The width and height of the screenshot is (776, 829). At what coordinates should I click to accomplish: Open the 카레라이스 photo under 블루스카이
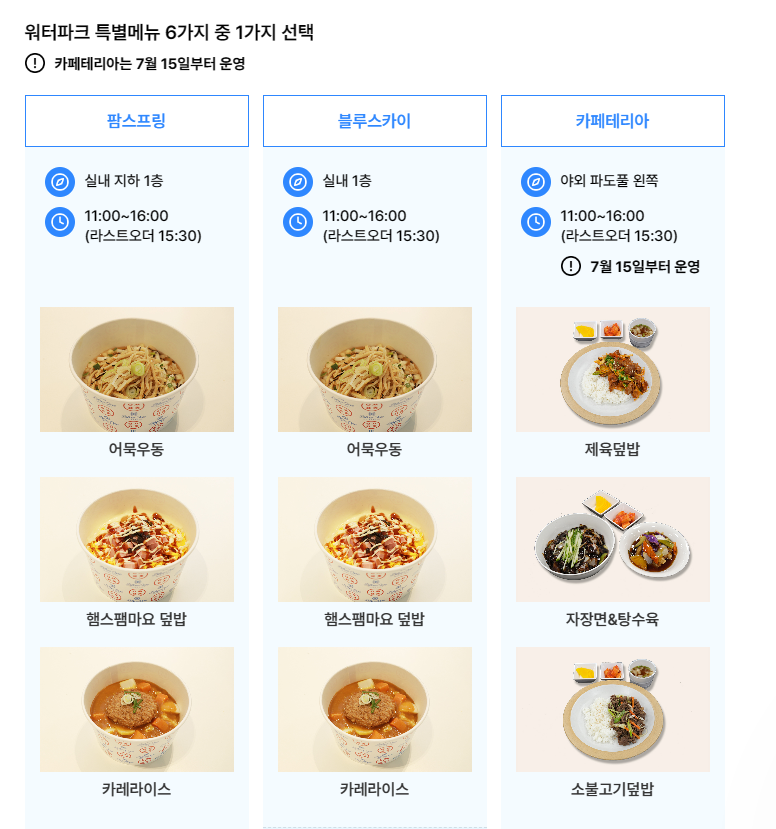pyautogui.click(x=373, y=707)
